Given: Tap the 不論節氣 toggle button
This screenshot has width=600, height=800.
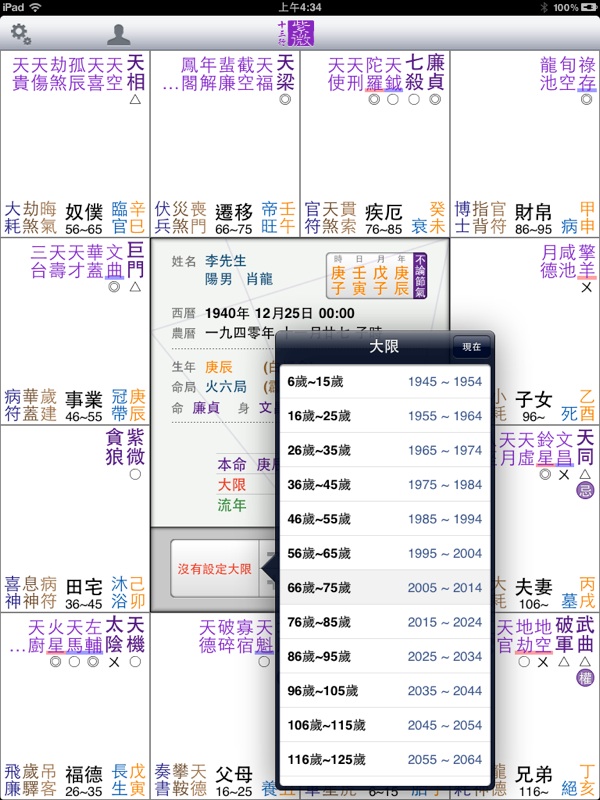Looking at the screenshot, I should pyautogui.click(x=424, y=275).
